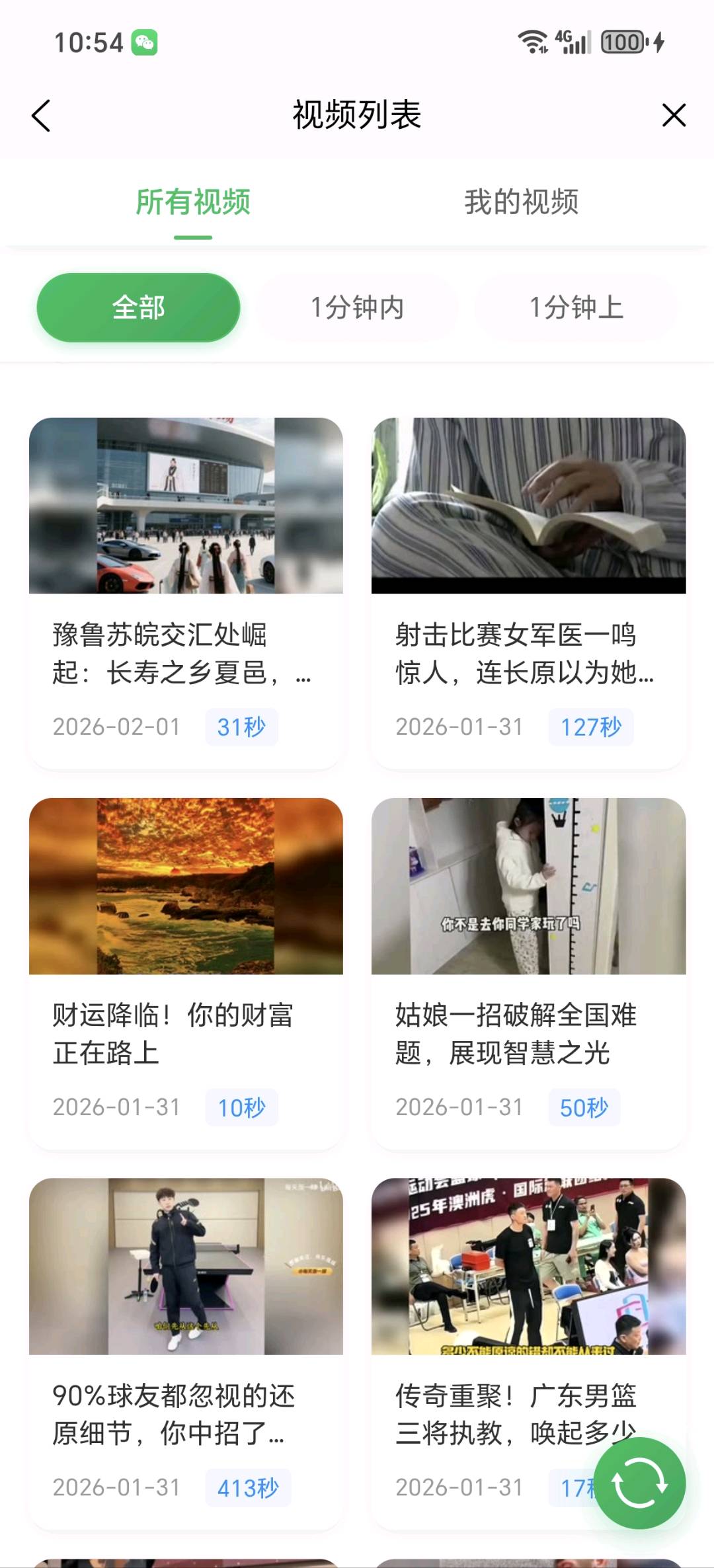Viewport: 714px width, 1568px height.
Task: Tap the back arrow at top left
Action: pyautogui.click(x=41, y=114)
